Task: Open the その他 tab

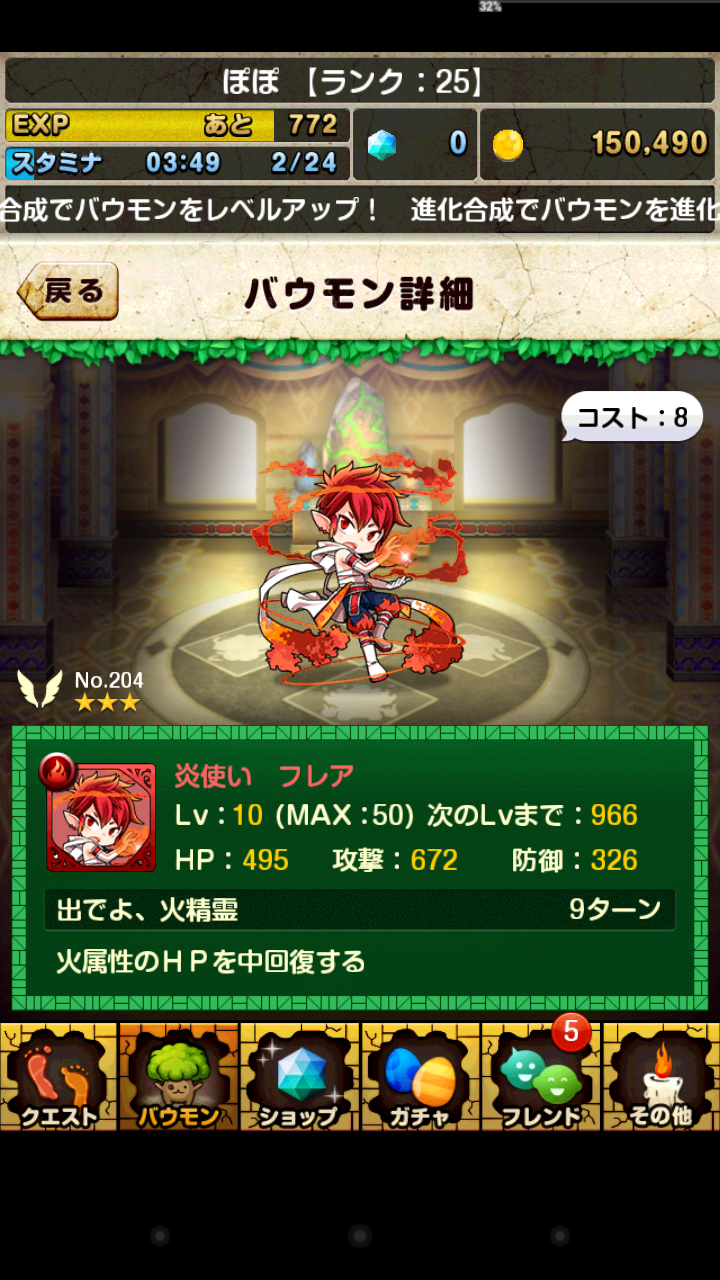Action: (x=661, y=1076)
